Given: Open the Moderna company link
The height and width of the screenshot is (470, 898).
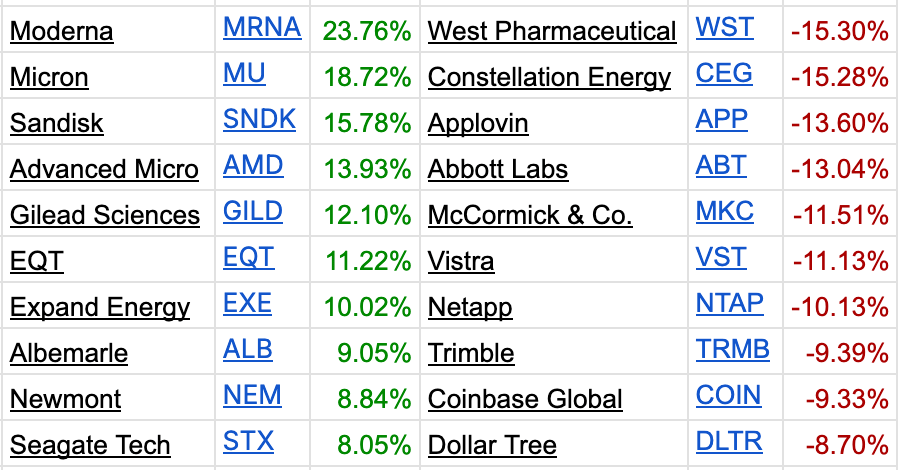Looking at the screenshot, I should coord(61,32).
